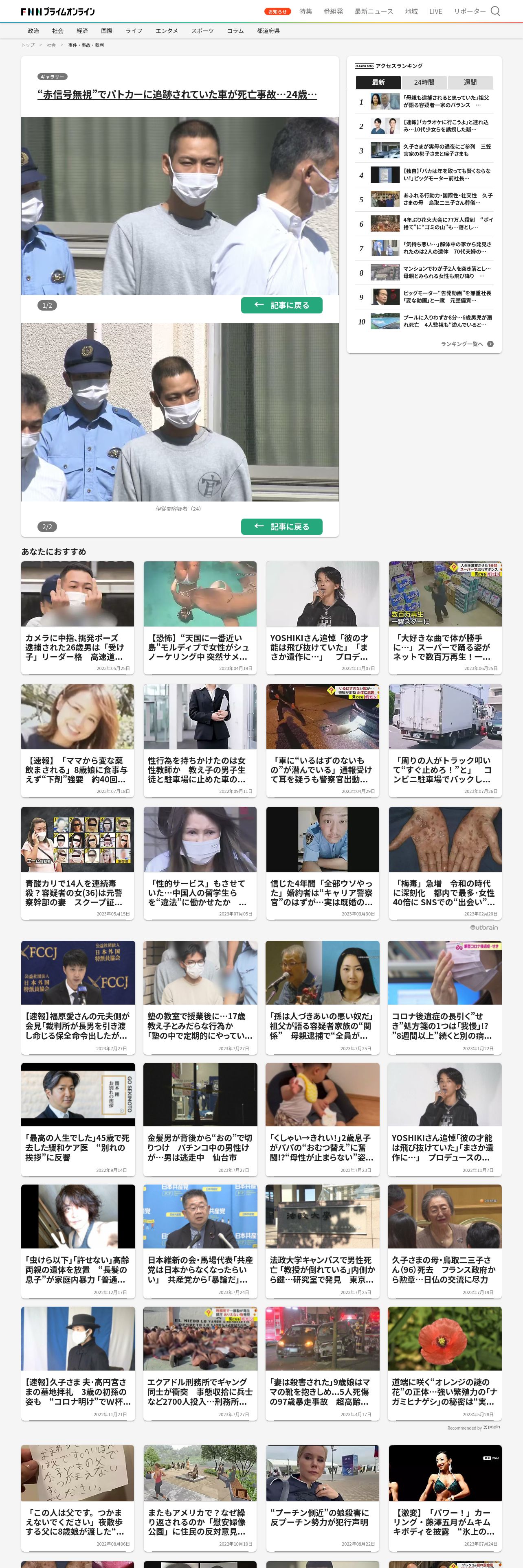
Task: Open 梅毒 急増 article card
Action: 444,892
